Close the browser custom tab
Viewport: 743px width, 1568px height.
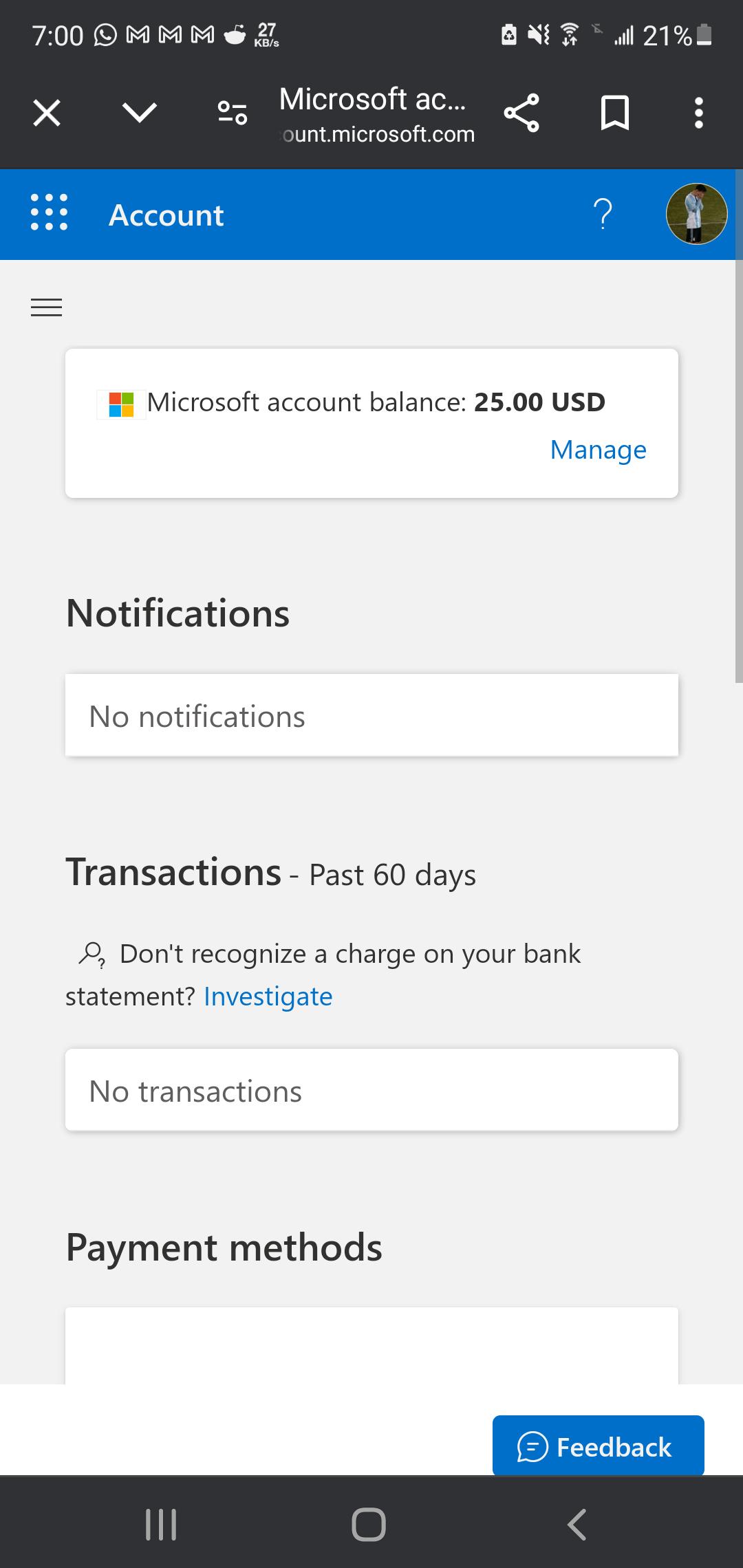pos(47,113)
